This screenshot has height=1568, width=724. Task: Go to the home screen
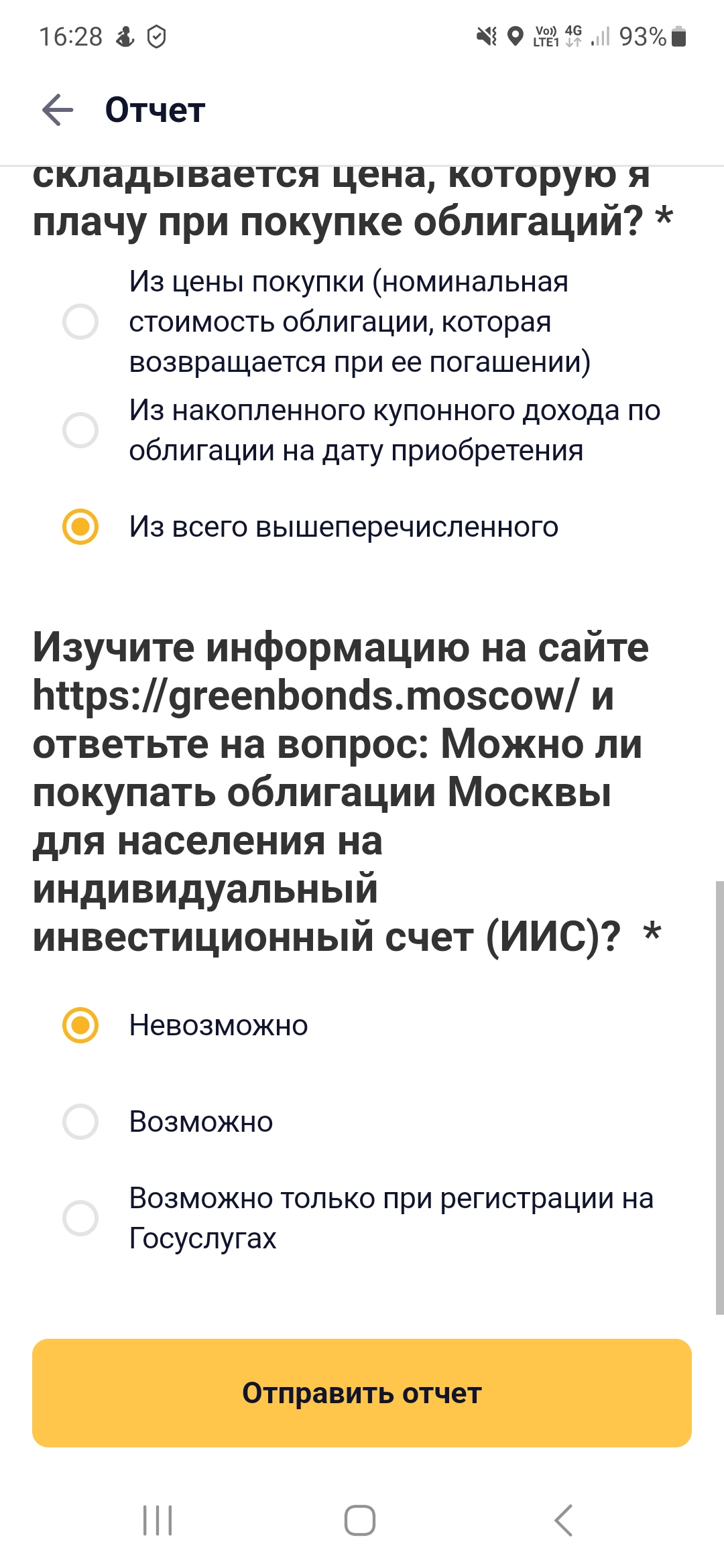click(360, 1520)
